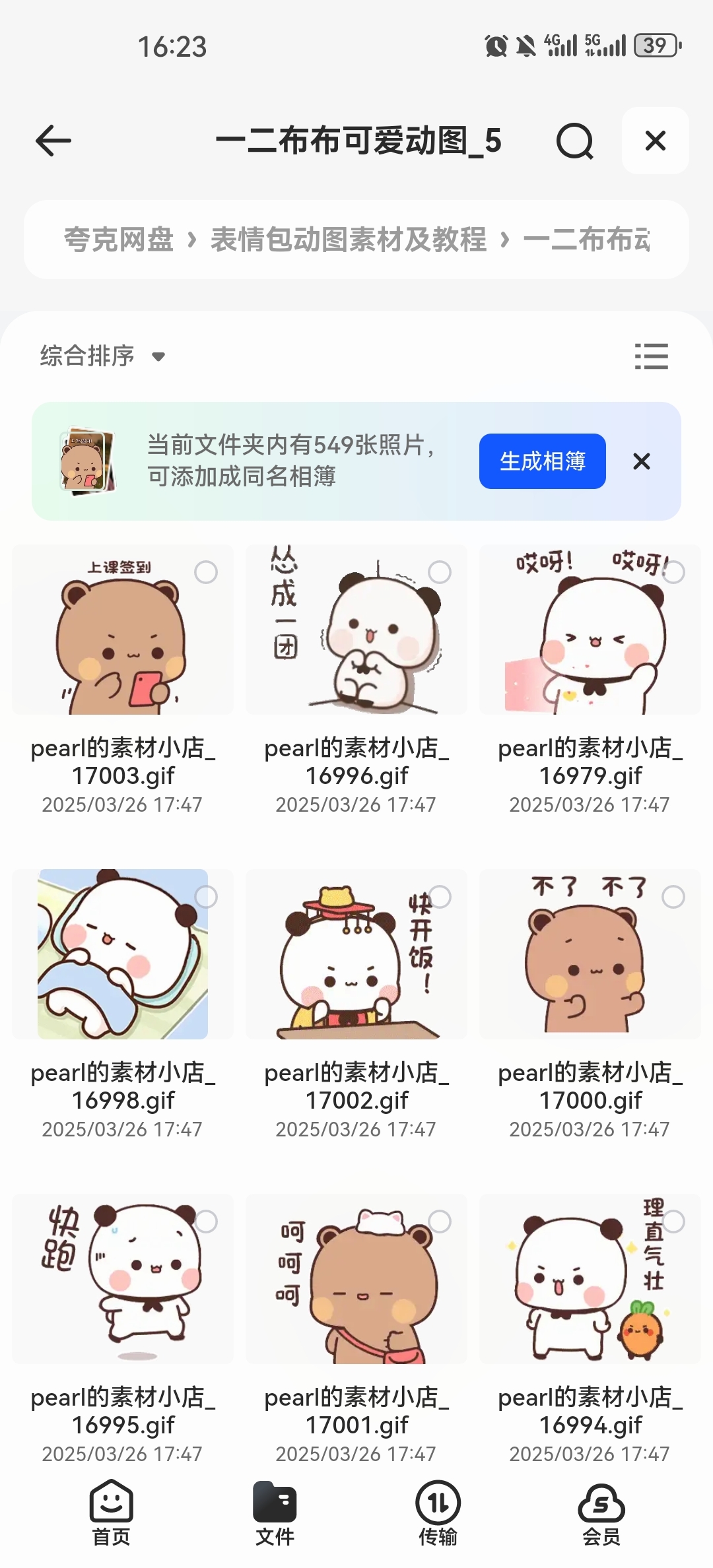This screenshot has width=713, height=1568.
Task: Open search in this folder
Action: 574,141
